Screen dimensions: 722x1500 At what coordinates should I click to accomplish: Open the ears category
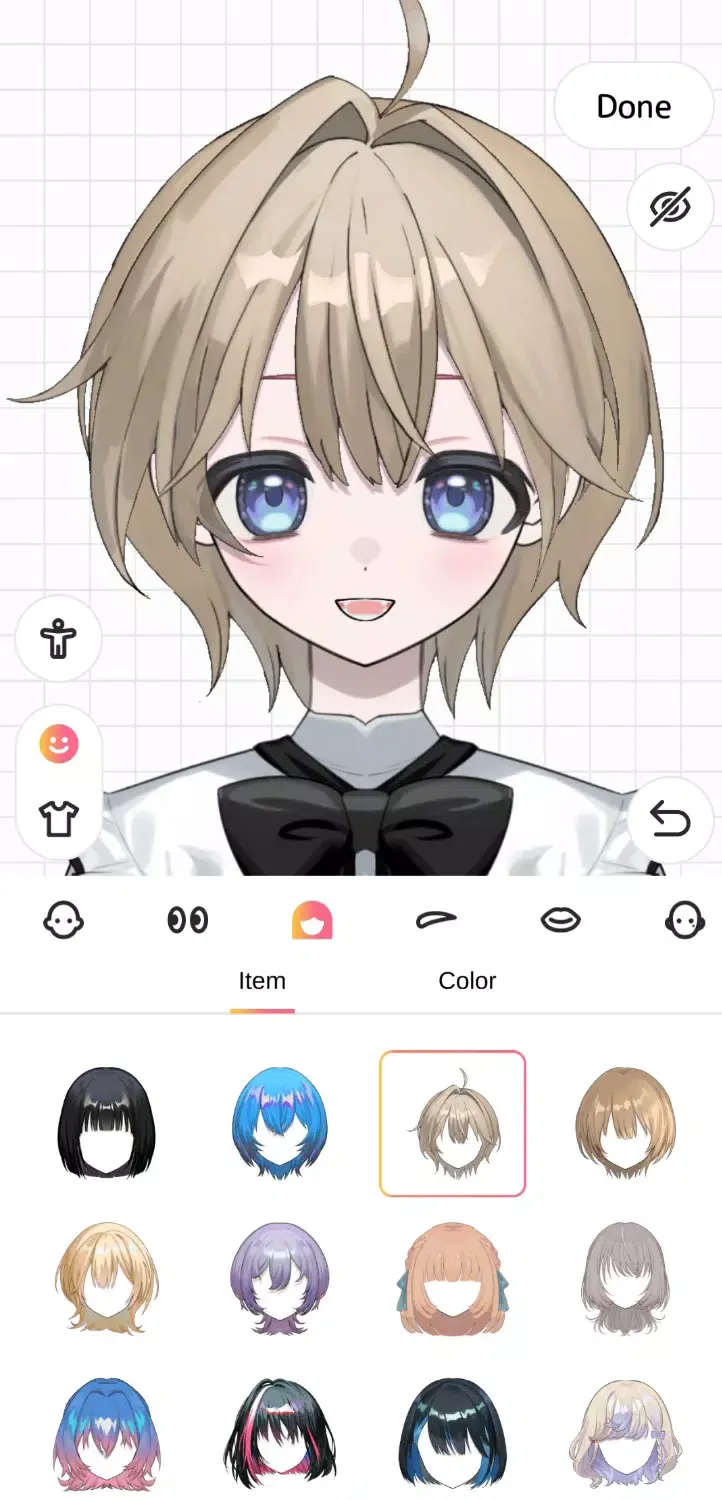(686, 918)
